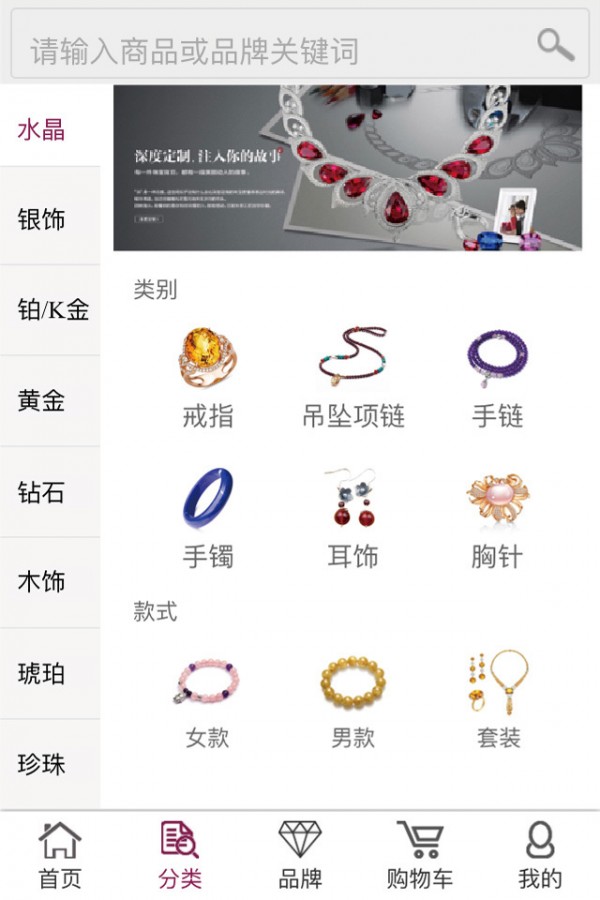
Task: Open the 钻石 sidebar category
Action: (42, 492)
